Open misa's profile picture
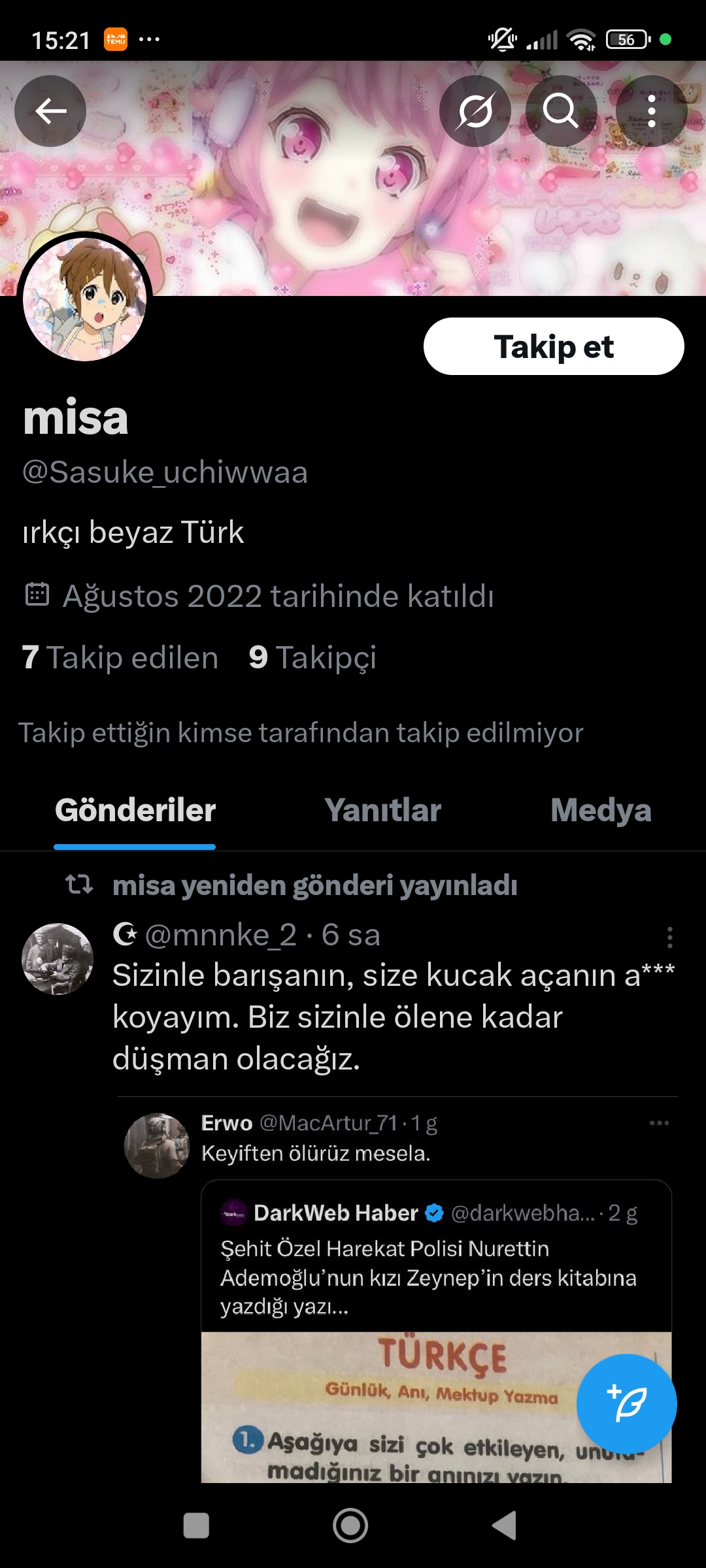 coord(84,300)
